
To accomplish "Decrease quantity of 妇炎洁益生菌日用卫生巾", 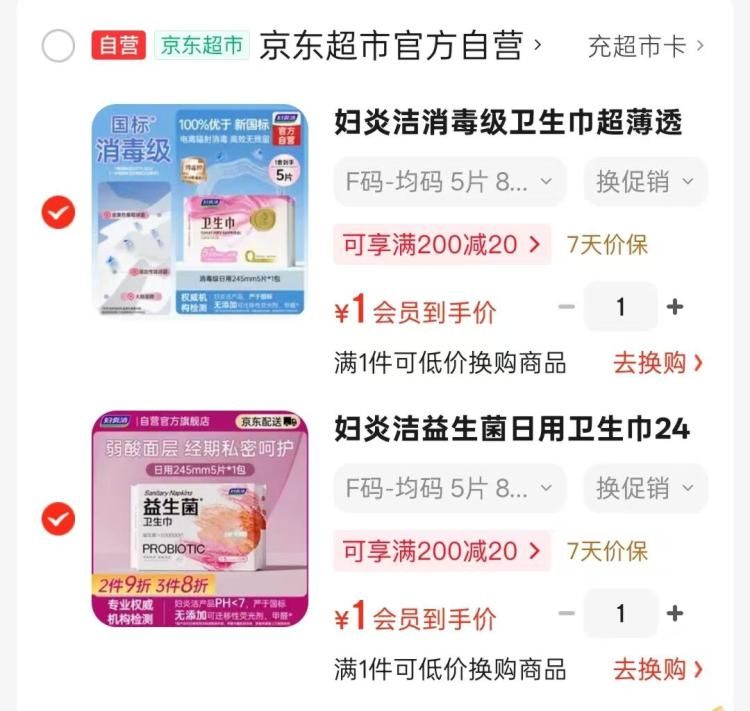I will coord(566,613).
